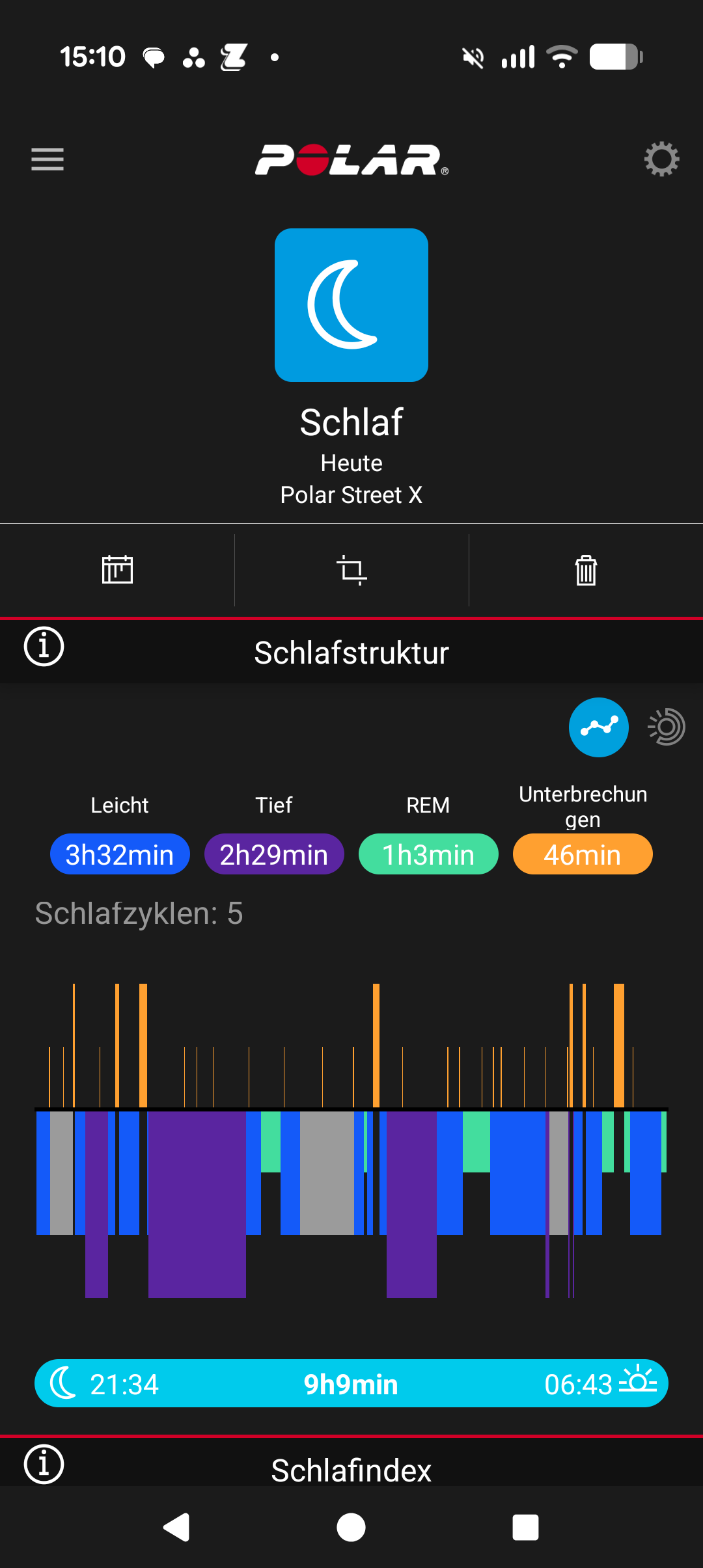Open the hamburger navigation menu
Viewport: 703px width, 1568px height.
[x=48, y=159]
